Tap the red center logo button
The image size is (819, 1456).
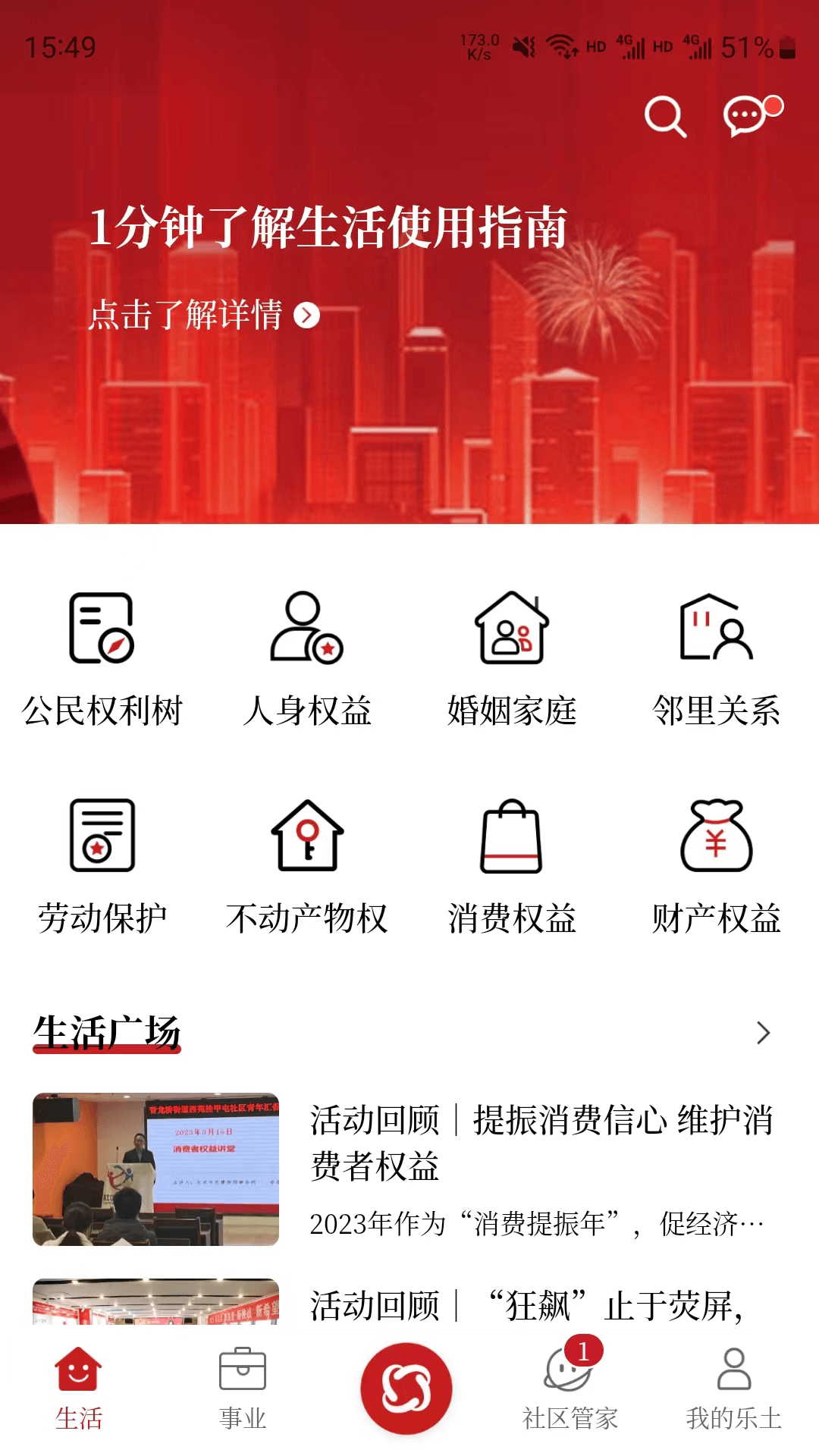tap(406, 1388)
